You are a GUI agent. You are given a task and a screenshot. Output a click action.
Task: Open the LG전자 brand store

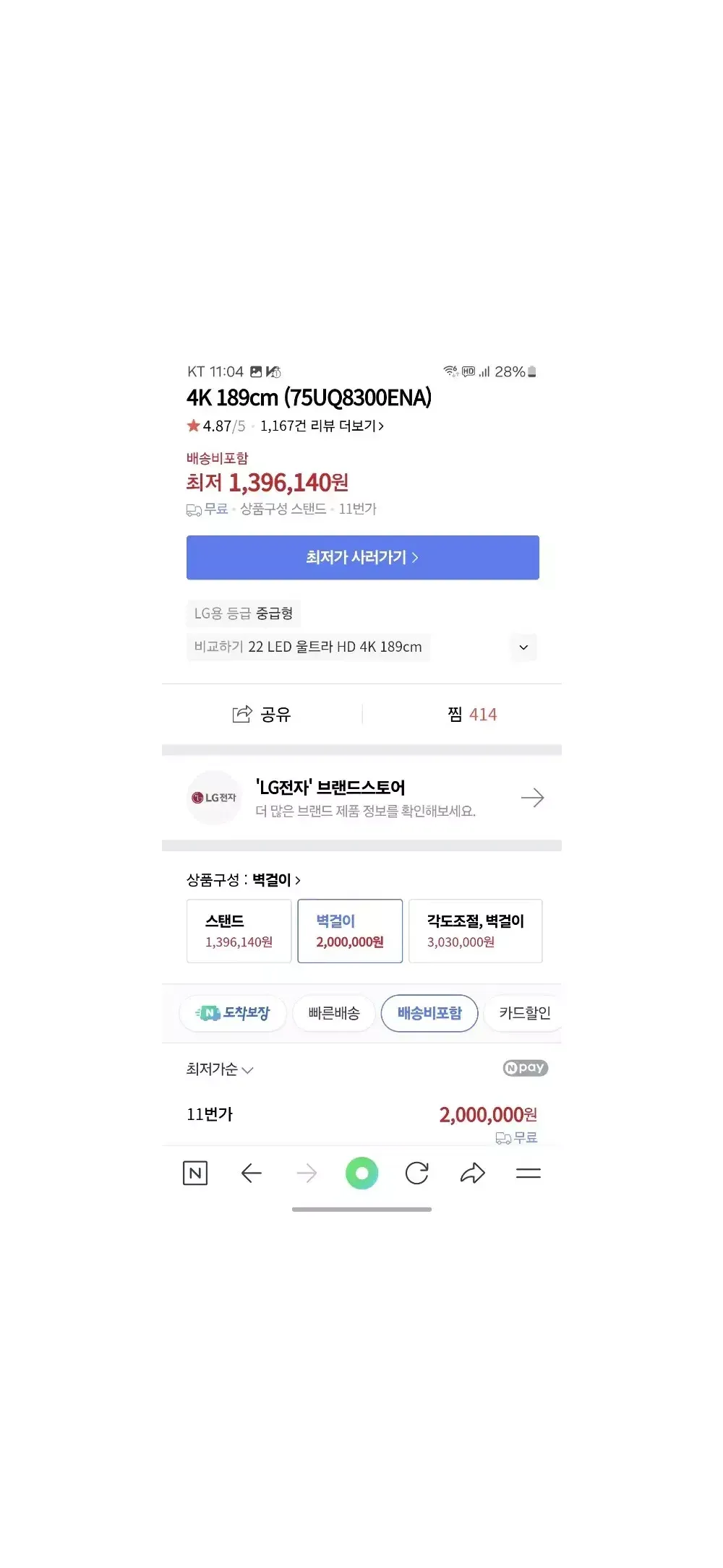coord(361,798)
